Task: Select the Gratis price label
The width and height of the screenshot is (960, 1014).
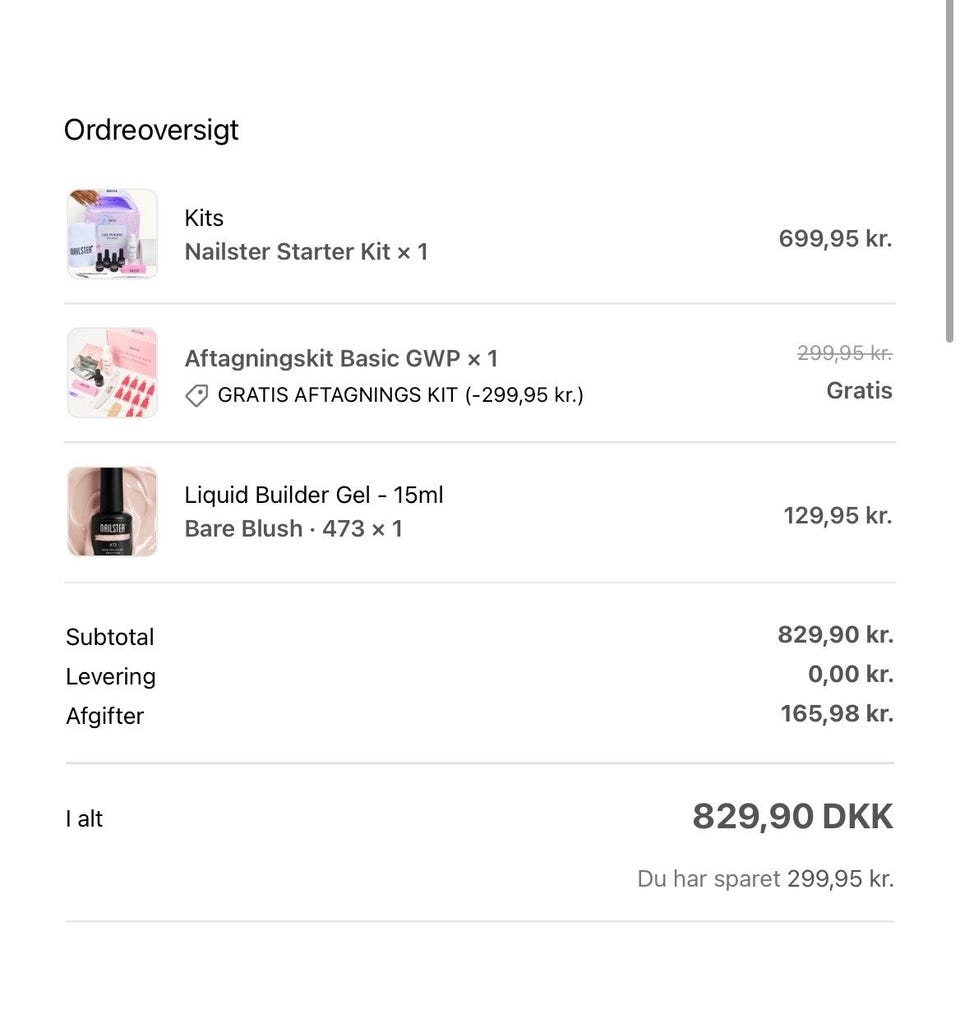Action: (x=859, y=390)
